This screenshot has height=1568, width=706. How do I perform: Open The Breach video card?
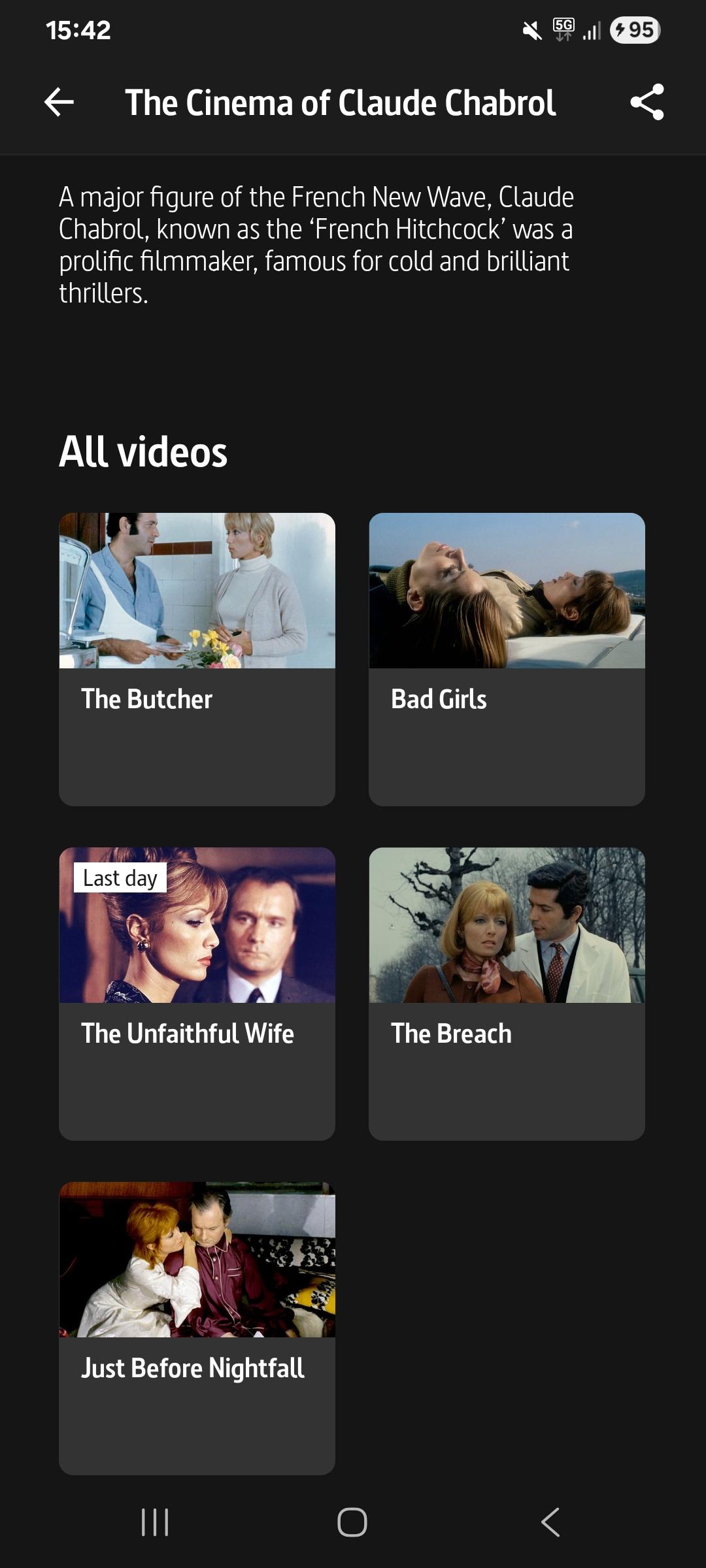(x=507, y=993)
